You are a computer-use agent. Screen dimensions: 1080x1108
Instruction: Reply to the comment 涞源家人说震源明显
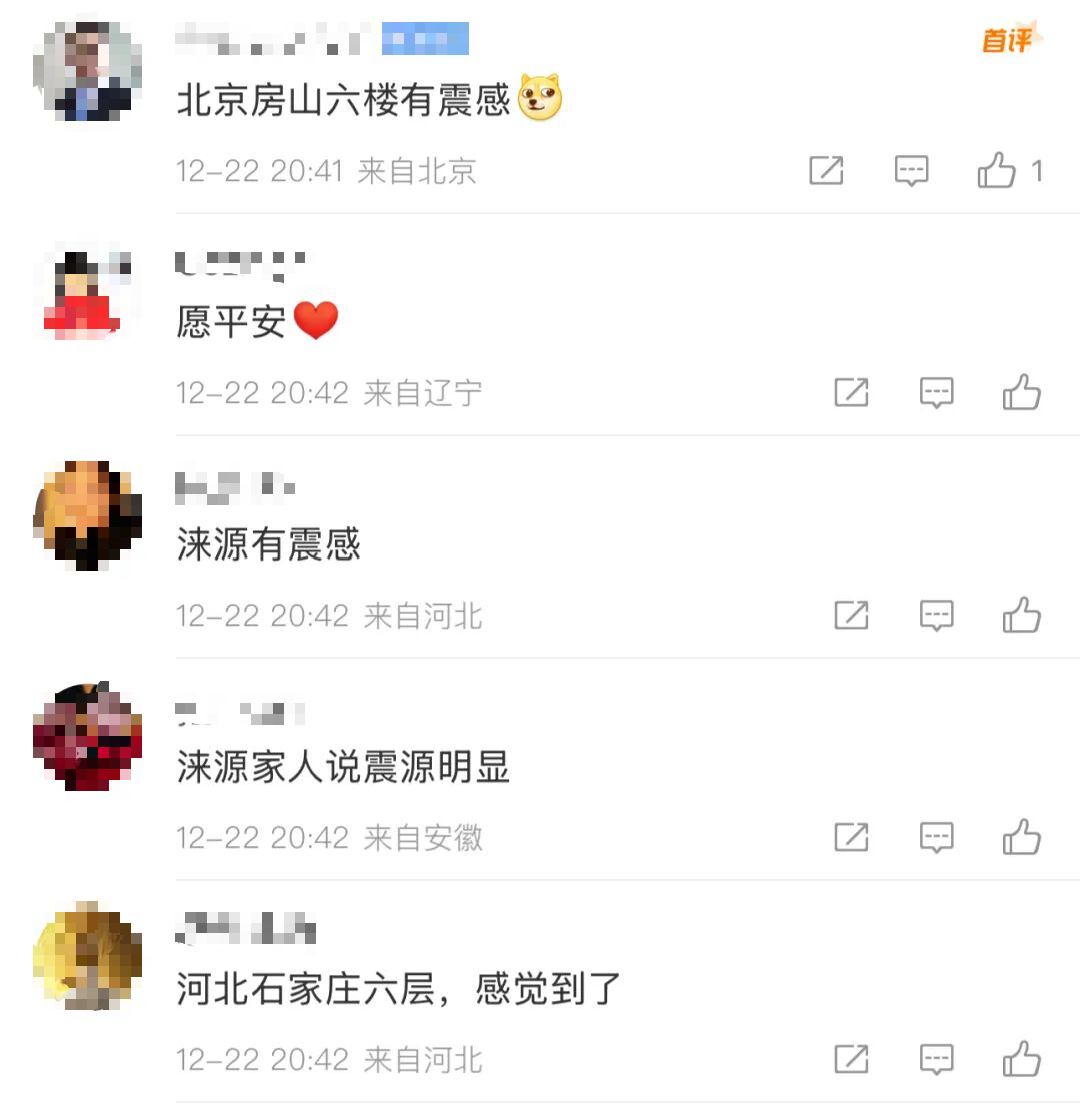937,837
